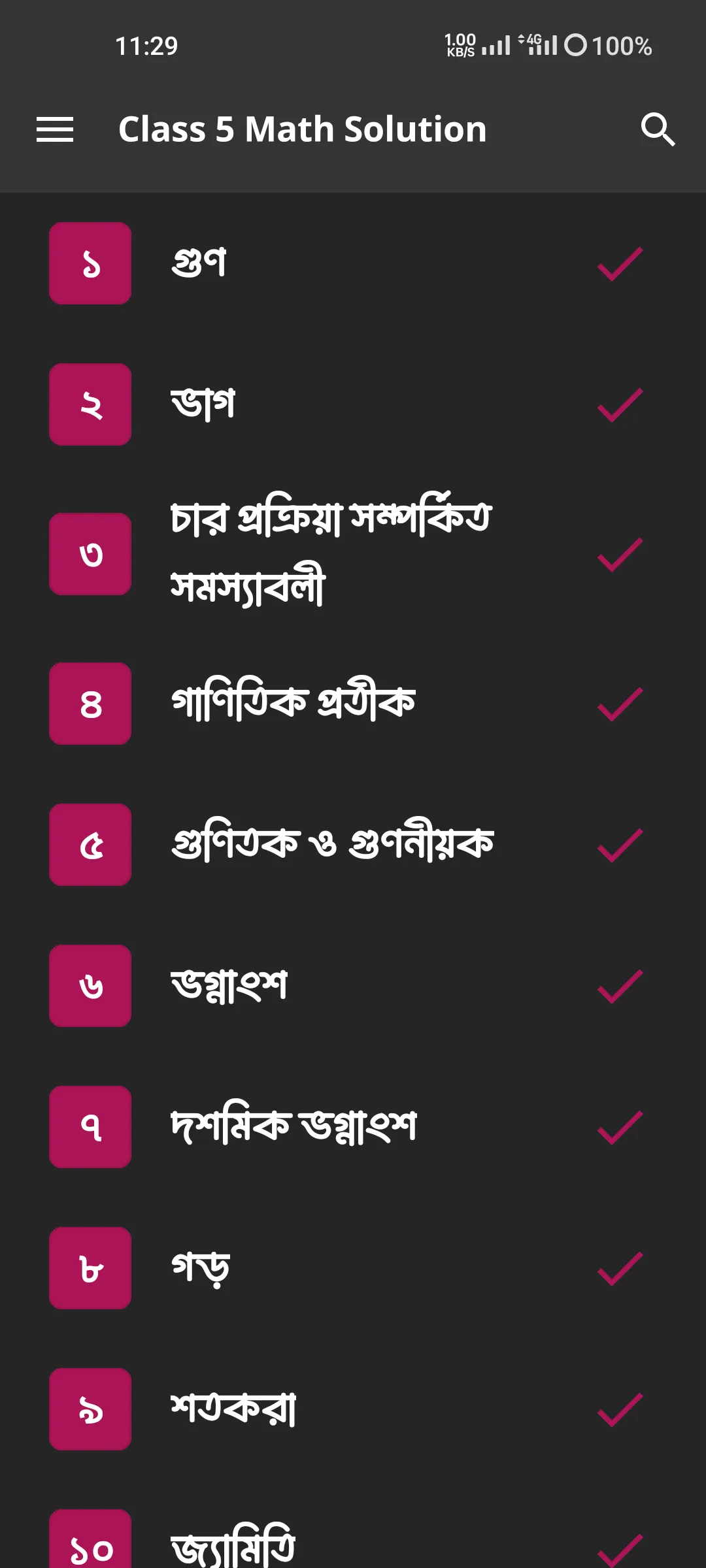Viewport: 706px width, 1568px height.
Task: Open chapter ৯ শতকরা details
Action: point(233,1409)
